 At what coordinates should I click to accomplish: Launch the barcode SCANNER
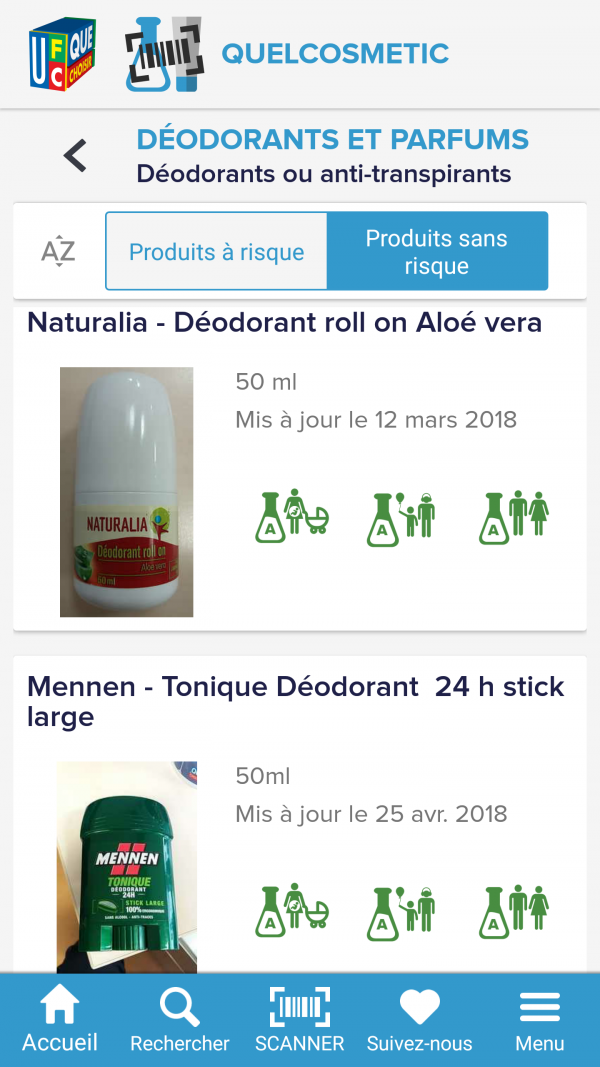point(299,1019)
